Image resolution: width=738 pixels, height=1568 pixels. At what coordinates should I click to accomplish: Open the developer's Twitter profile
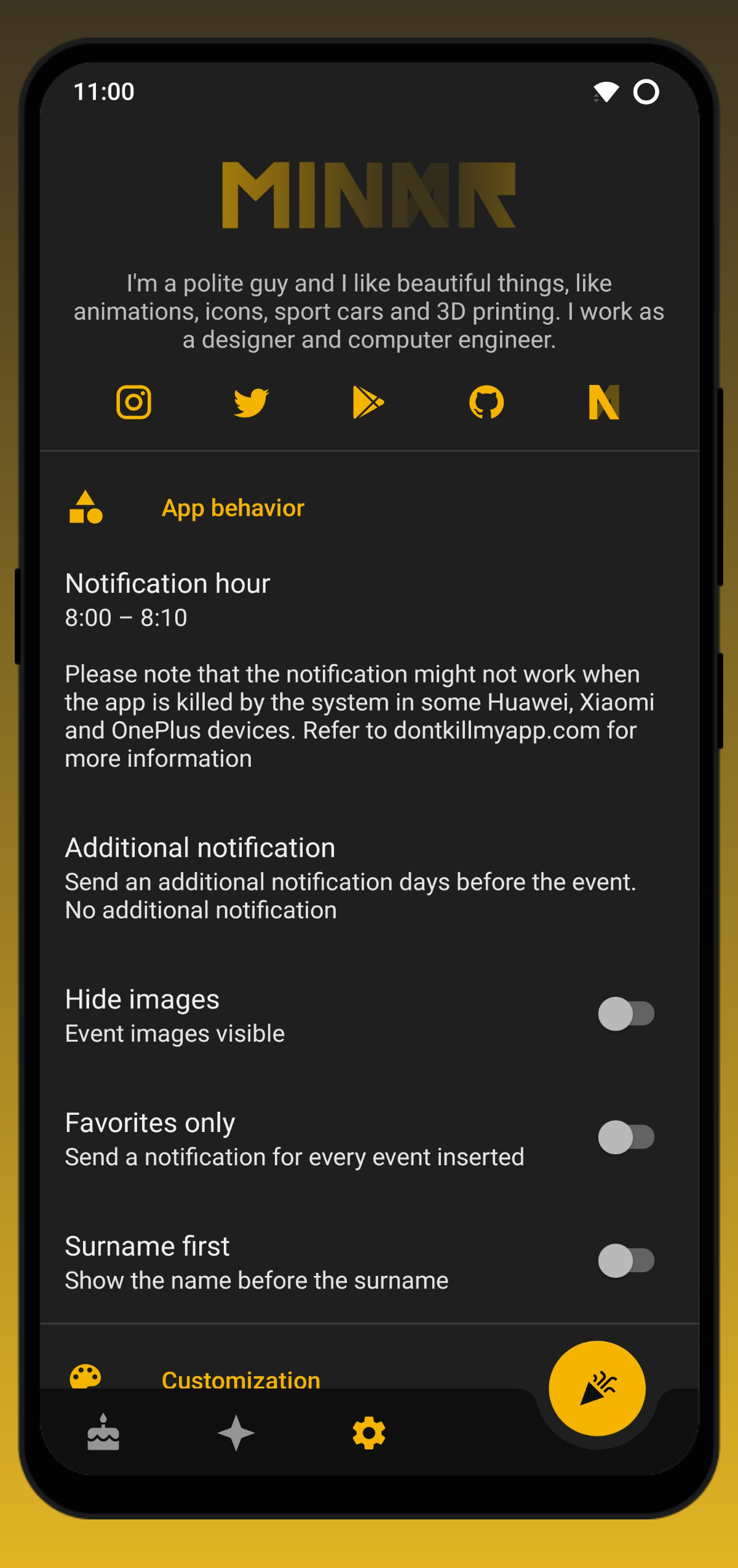click(251, 403)
